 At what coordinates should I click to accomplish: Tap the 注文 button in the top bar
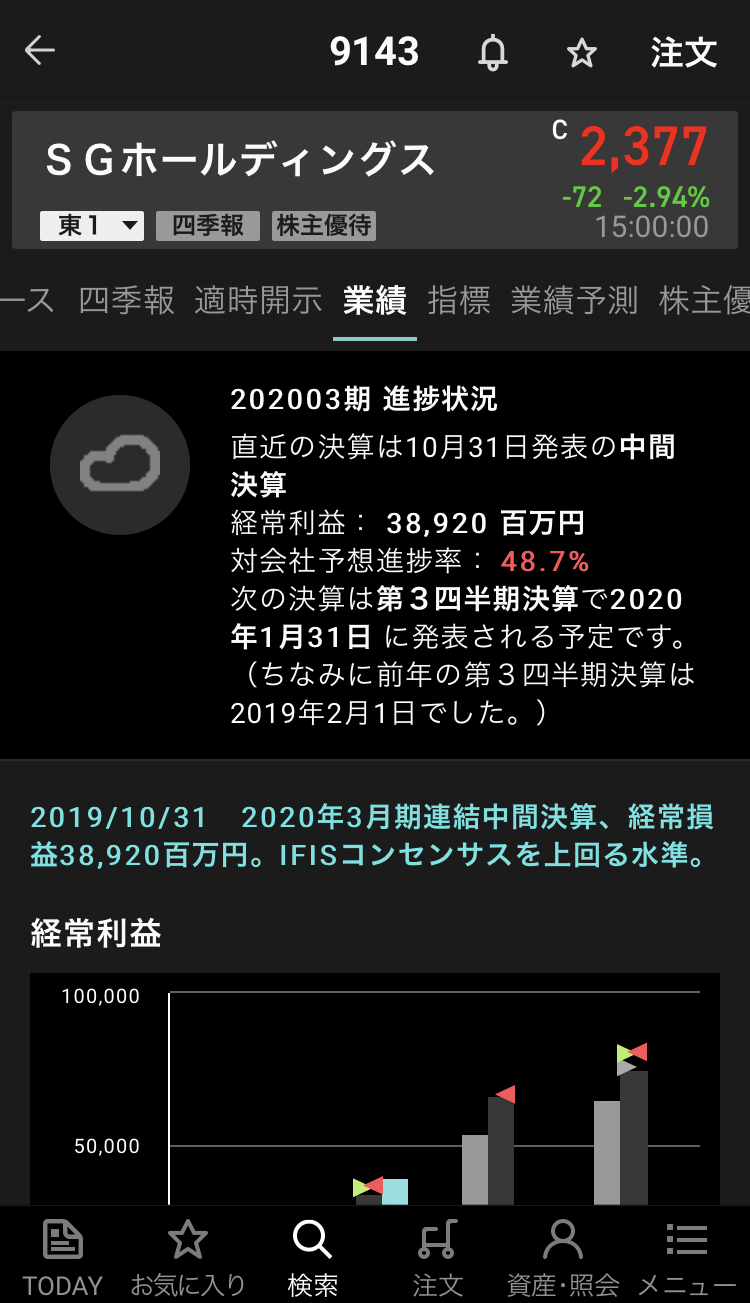(x=684, y=52)
